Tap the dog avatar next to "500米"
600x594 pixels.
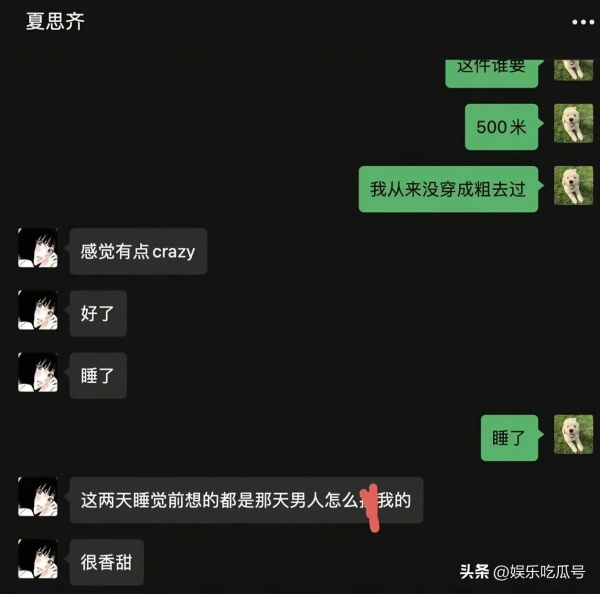(573, 124)
